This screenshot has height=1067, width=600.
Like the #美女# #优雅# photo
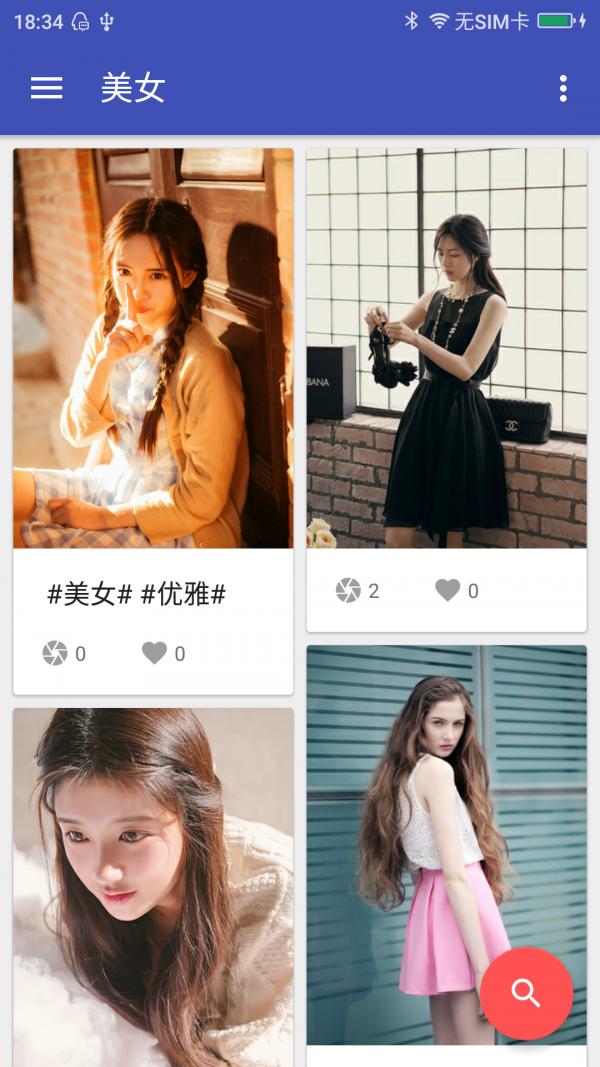[154, 653]
